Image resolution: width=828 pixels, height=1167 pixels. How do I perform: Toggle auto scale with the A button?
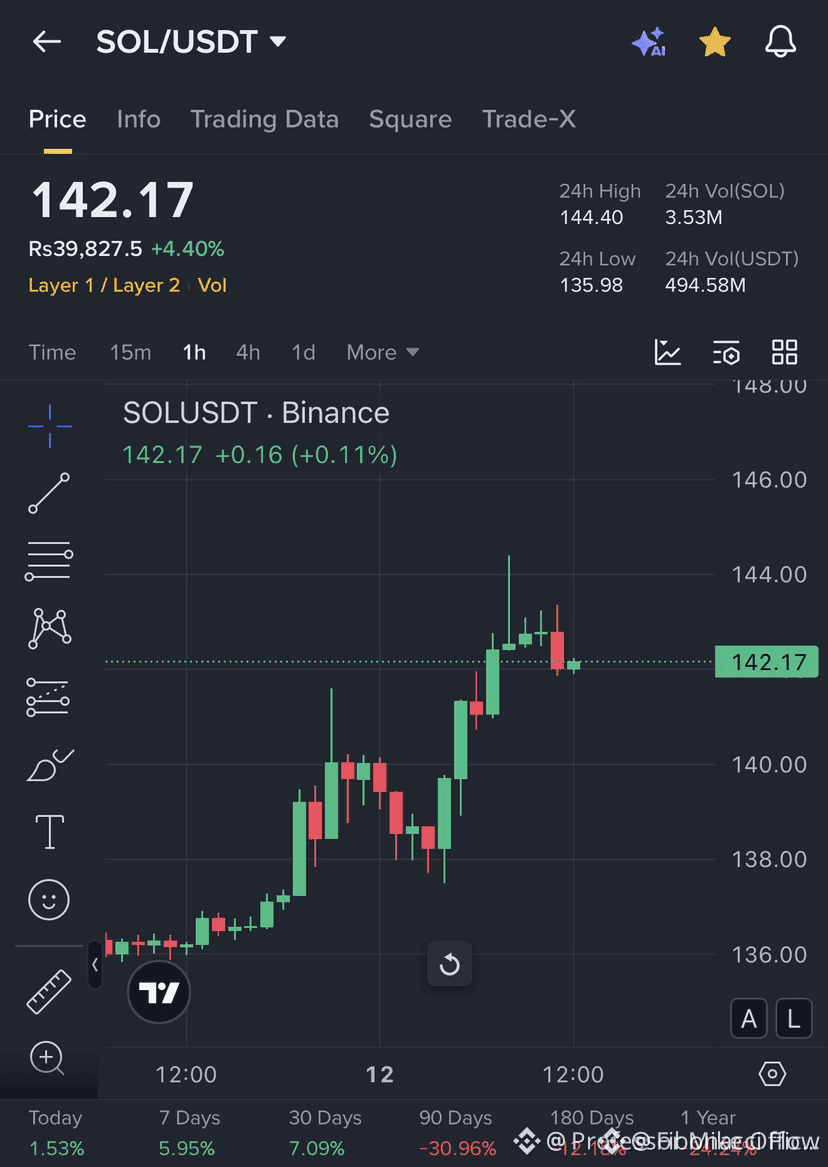click(x=749, y=1018)
